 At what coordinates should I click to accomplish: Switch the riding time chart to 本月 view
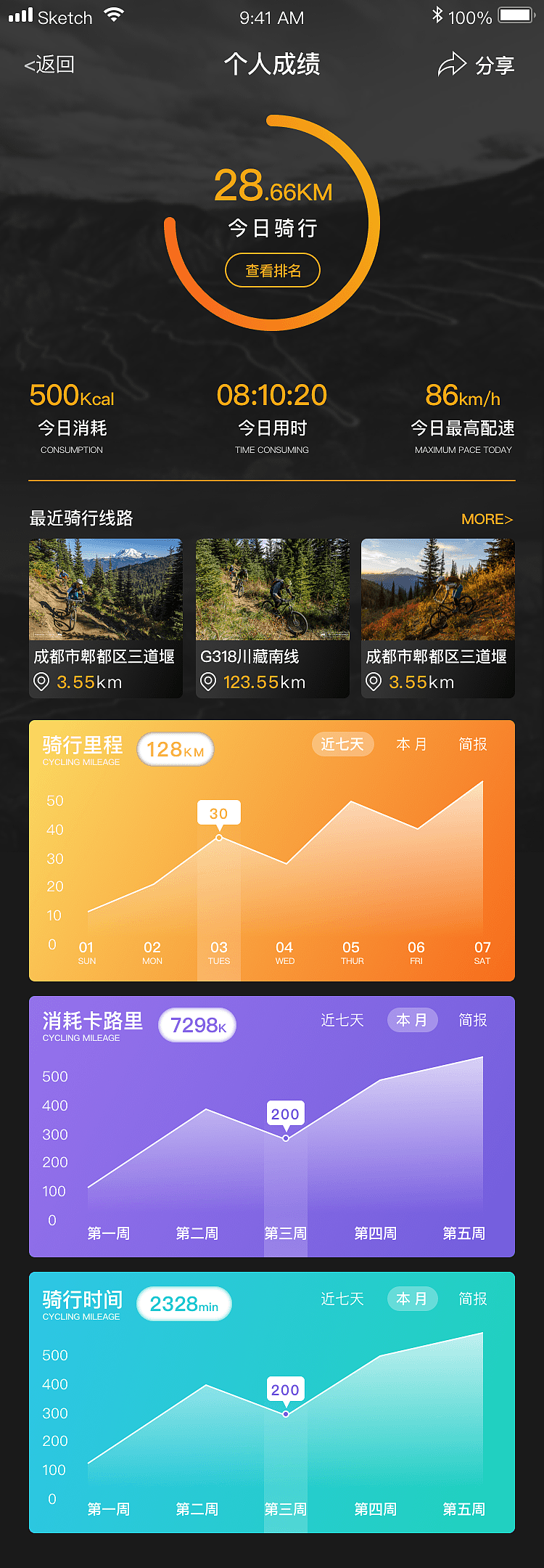(412, 1299)
